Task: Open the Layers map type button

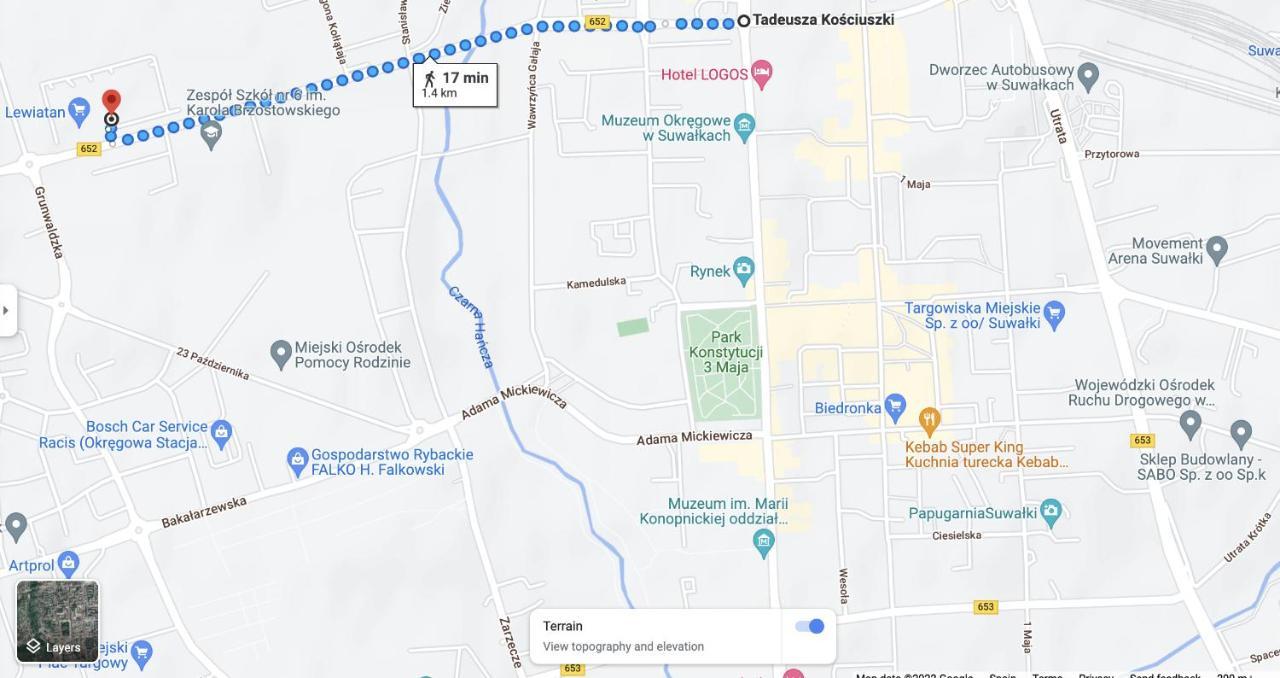Action: tap(58, 621)
